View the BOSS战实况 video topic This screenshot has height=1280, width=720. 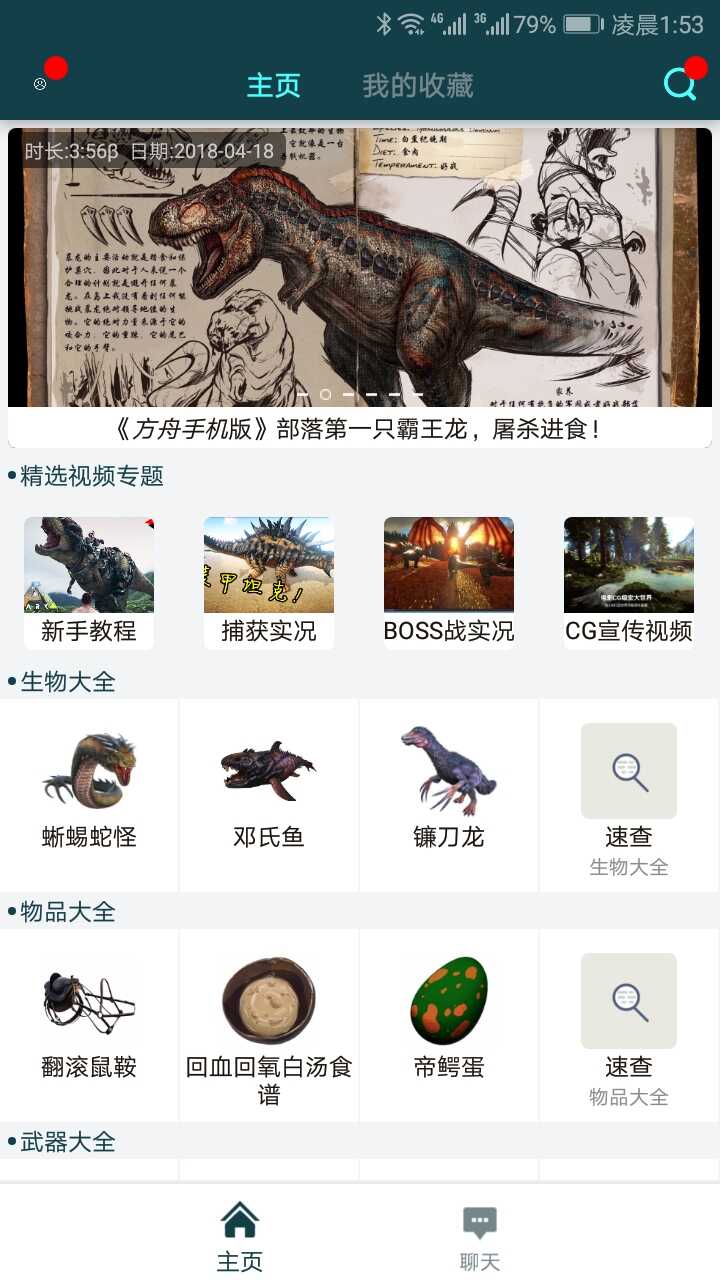(449, 582)
